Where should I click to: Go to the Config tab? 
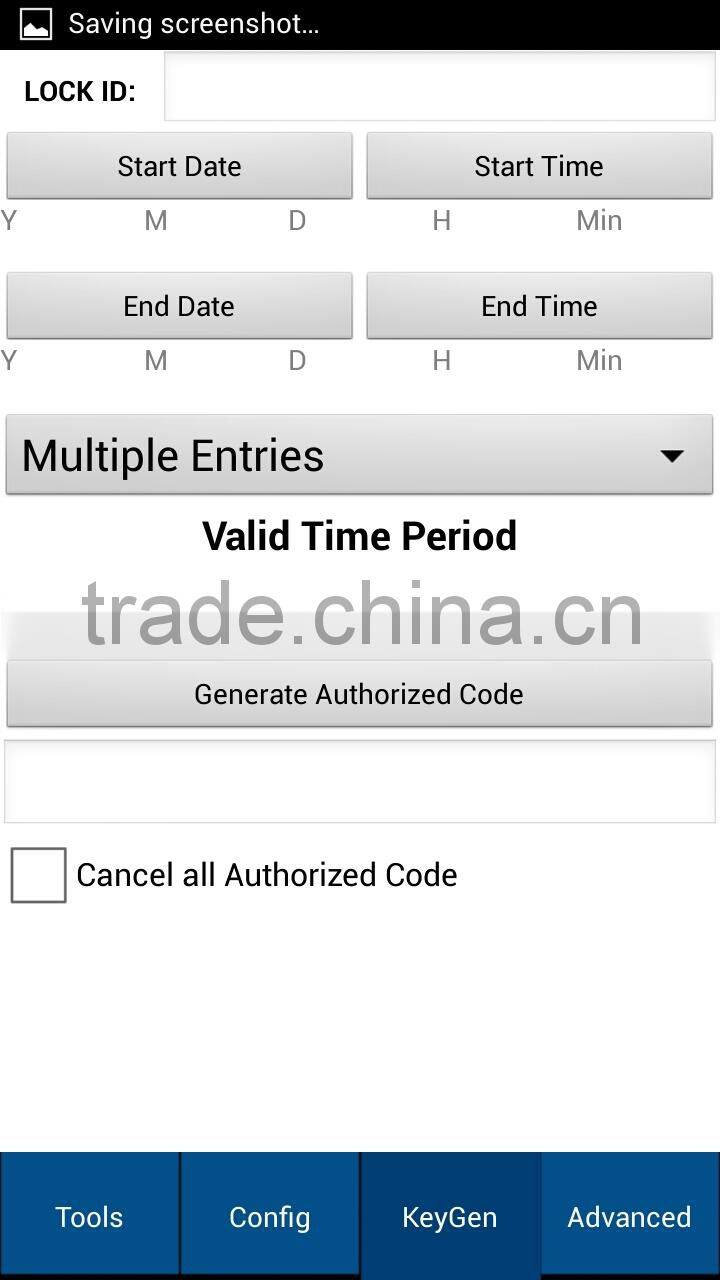(270, 1216)
